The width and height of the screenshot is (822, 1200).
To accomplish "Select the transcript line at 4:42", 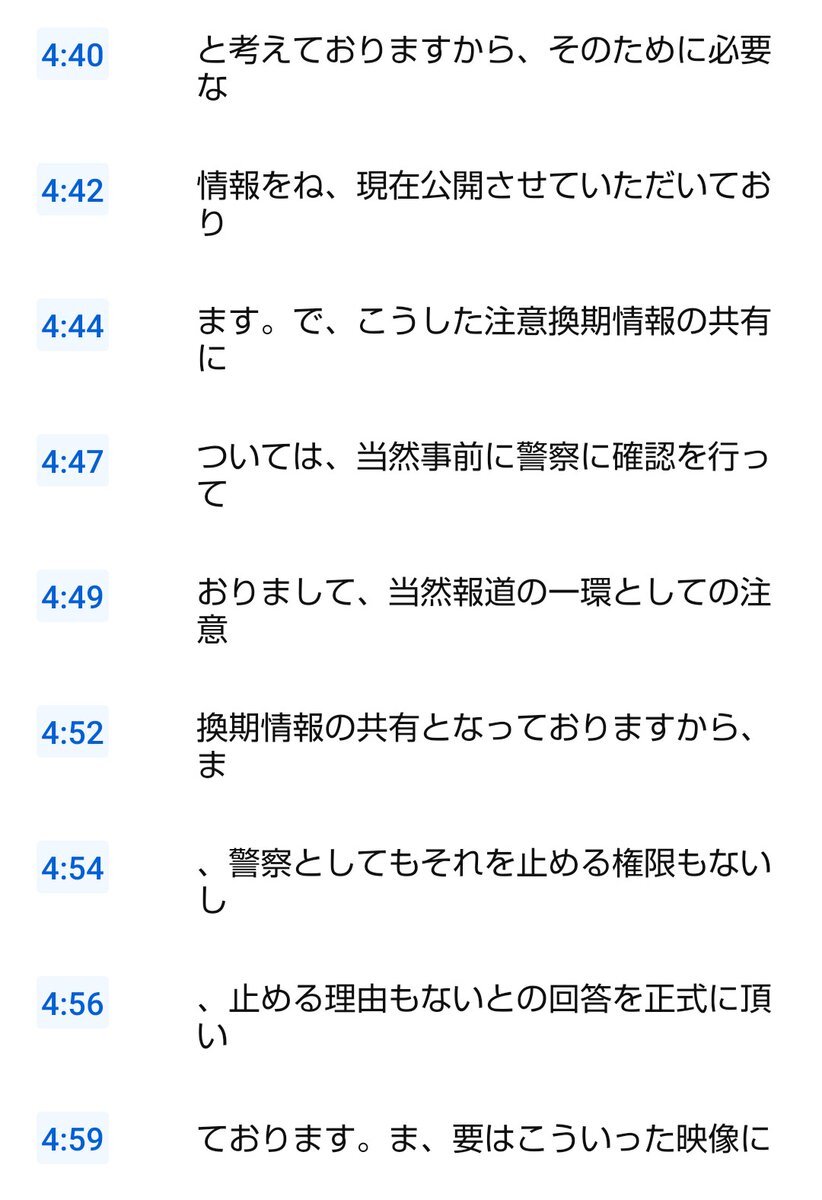I will click(73, 190).
